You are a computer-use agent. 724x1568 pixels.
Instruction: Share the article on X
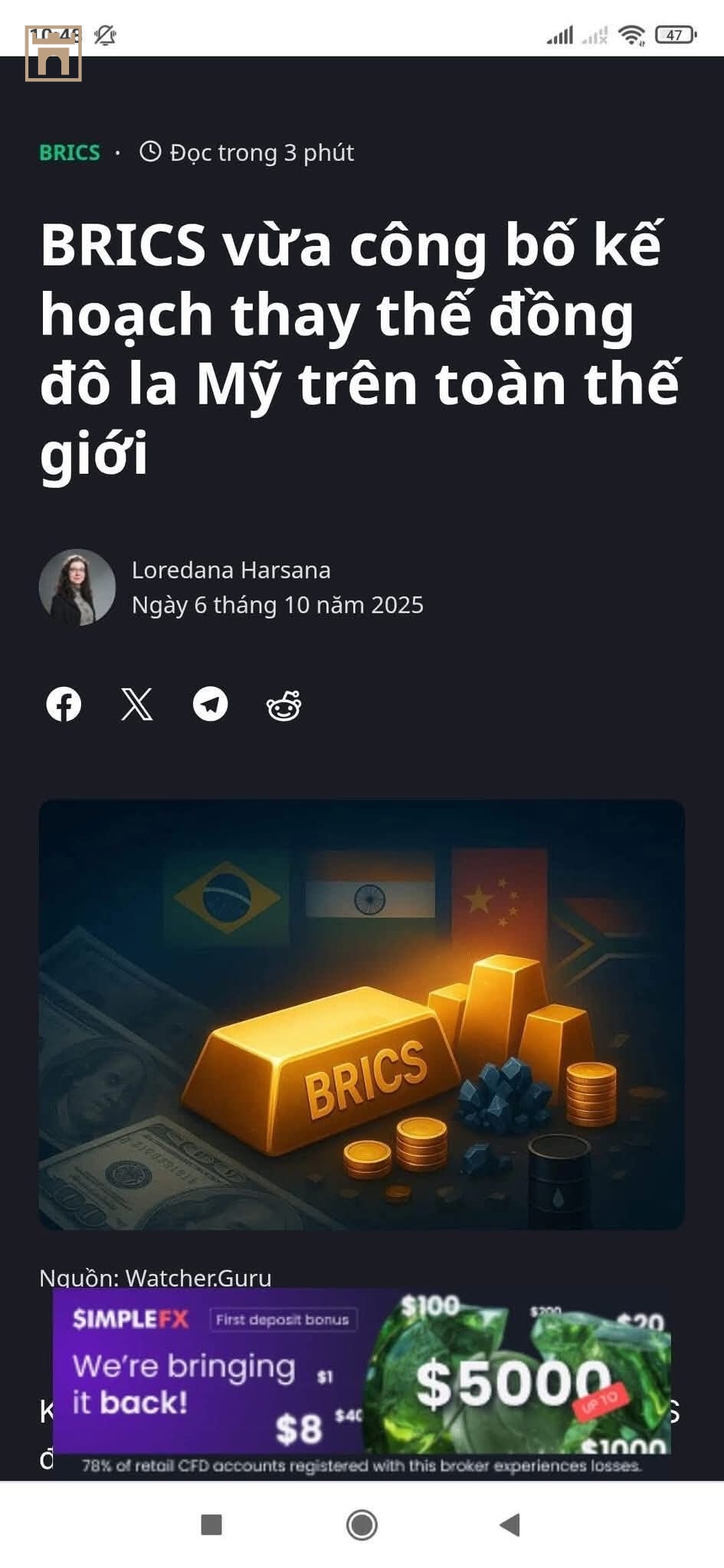[137, 704]
